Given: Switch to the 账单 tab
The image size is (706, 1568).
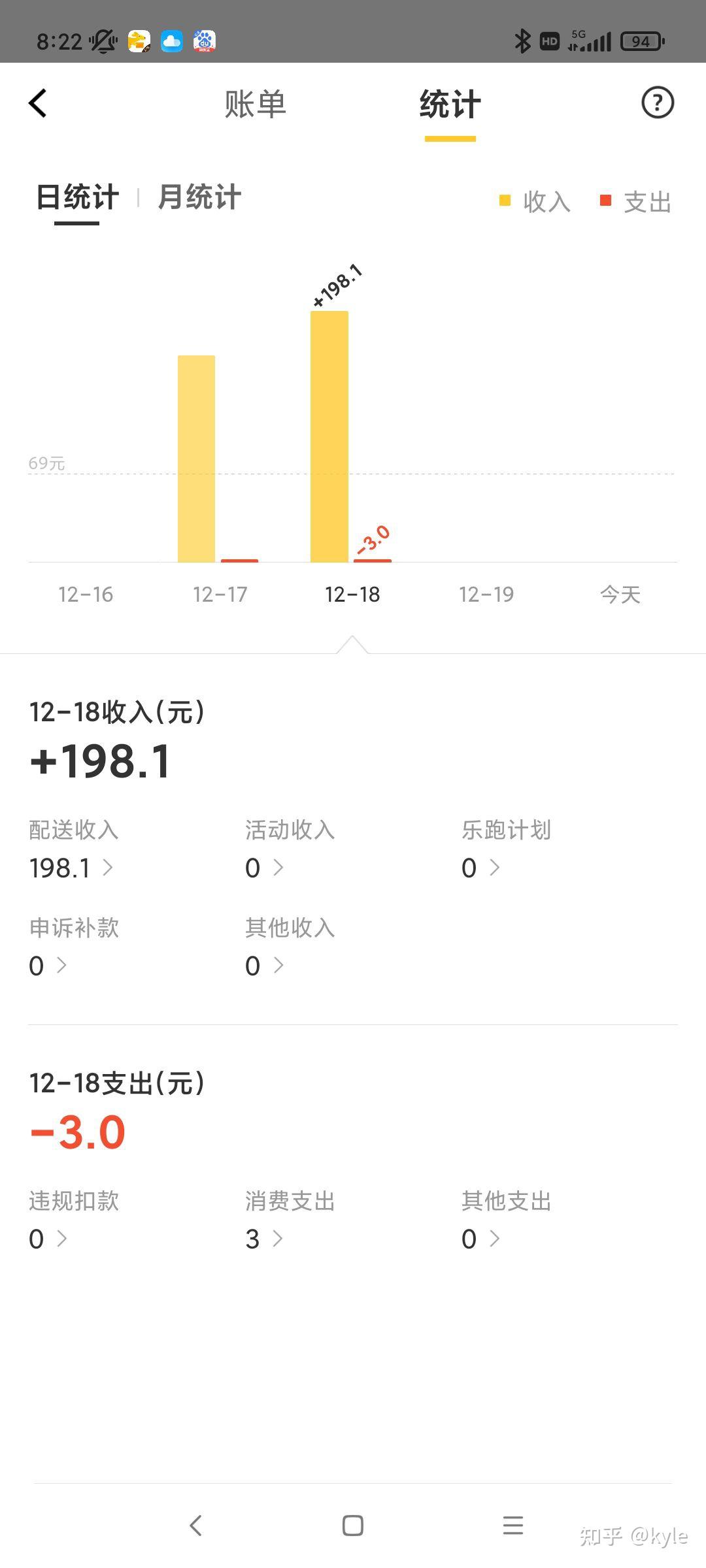Looking at the screenshot, I should [255, 103].
